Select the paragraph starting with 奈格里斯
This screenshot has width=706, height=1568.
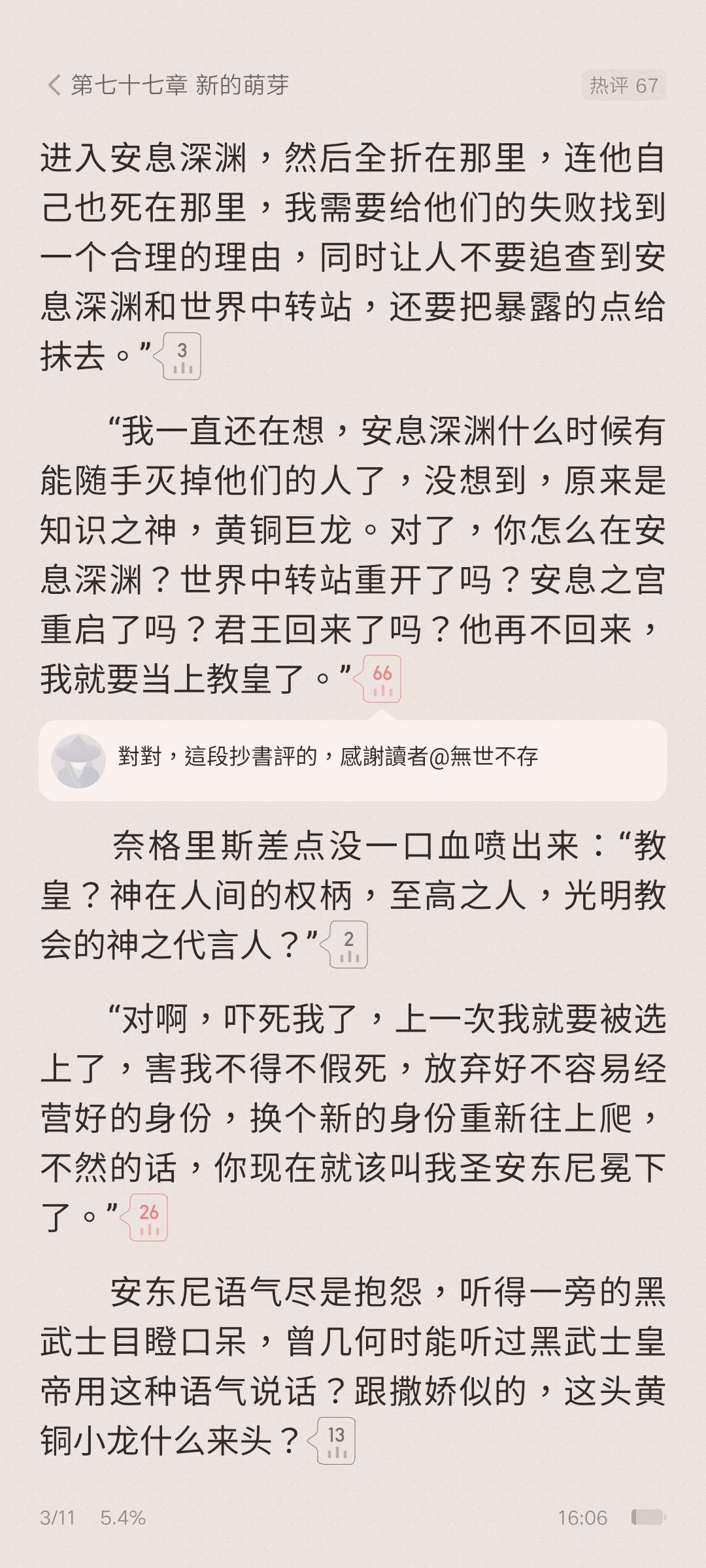[353, 895]
